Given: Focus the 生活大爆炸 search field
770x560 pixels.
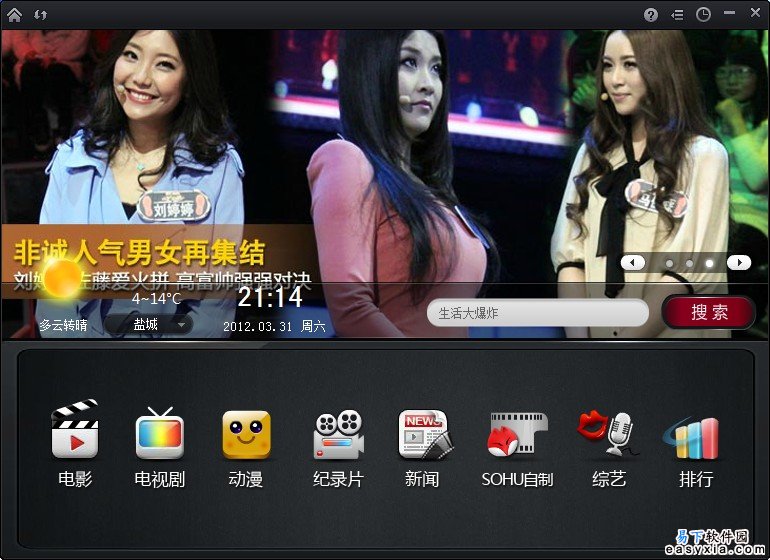Looking at the screenshot, I should tap(538, 313).
